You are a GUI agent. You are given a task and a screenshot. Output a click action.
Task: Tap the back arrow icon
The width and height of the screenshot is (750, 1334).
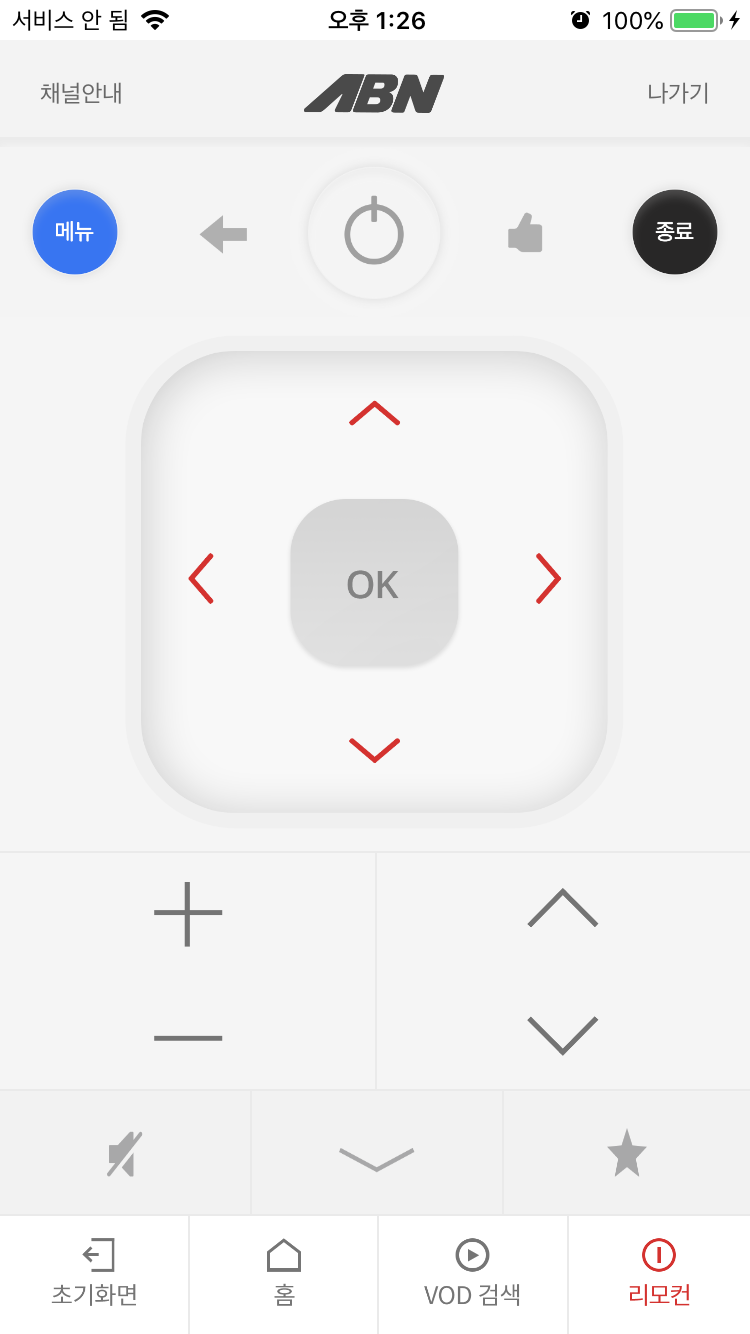point(224,235)
